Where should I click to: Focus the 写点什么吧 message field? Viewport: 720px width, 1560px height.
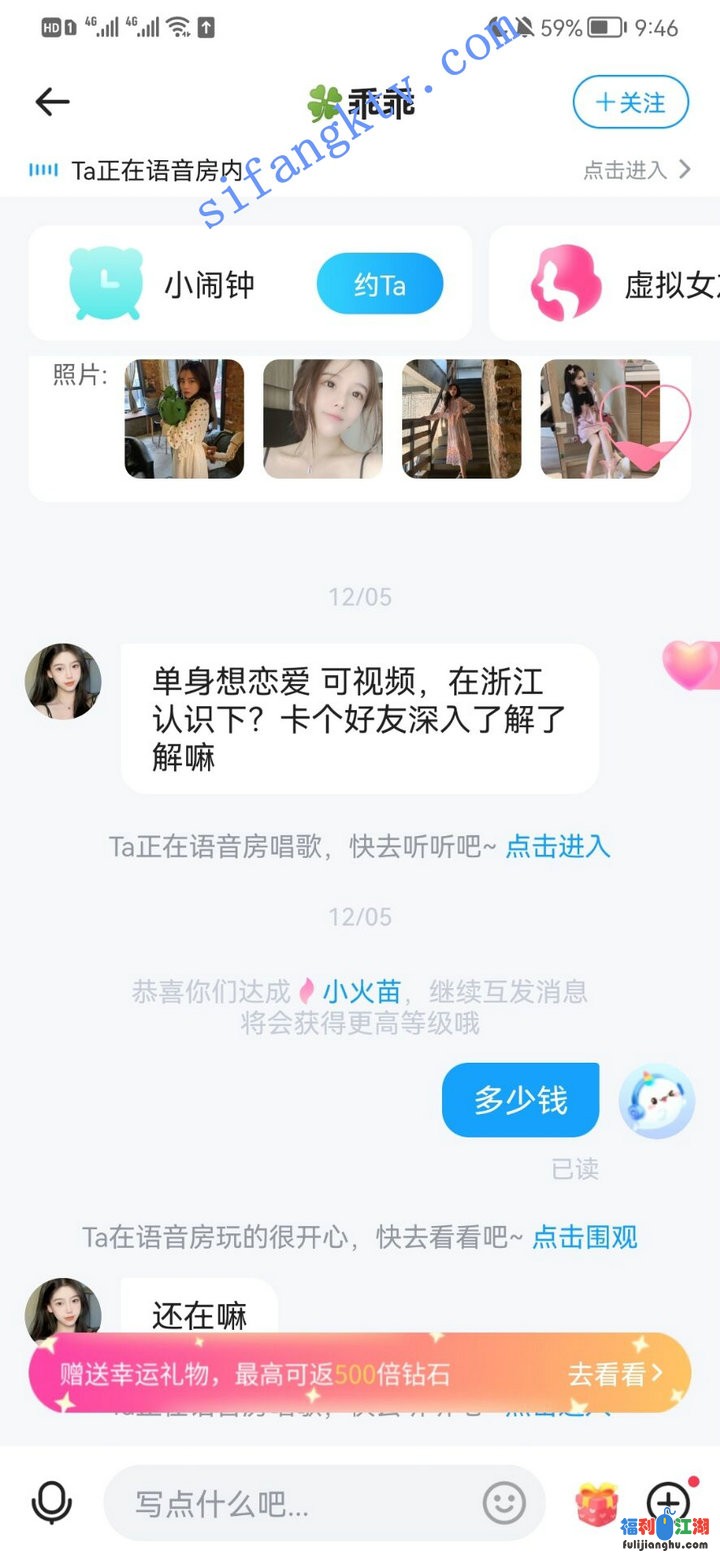tap(300, 1503)
